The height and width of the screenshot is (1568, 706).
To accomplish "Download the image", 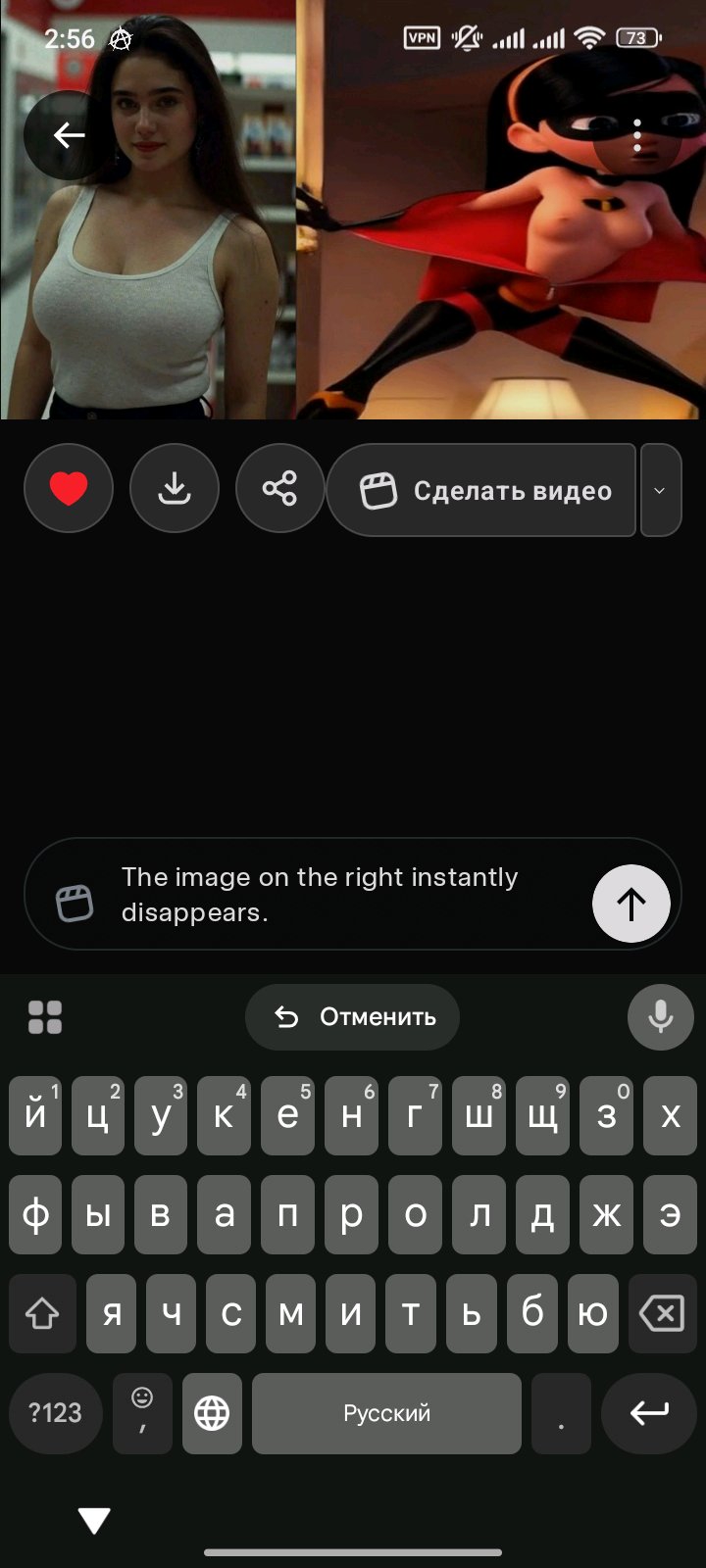I will [x=175, y=488].
